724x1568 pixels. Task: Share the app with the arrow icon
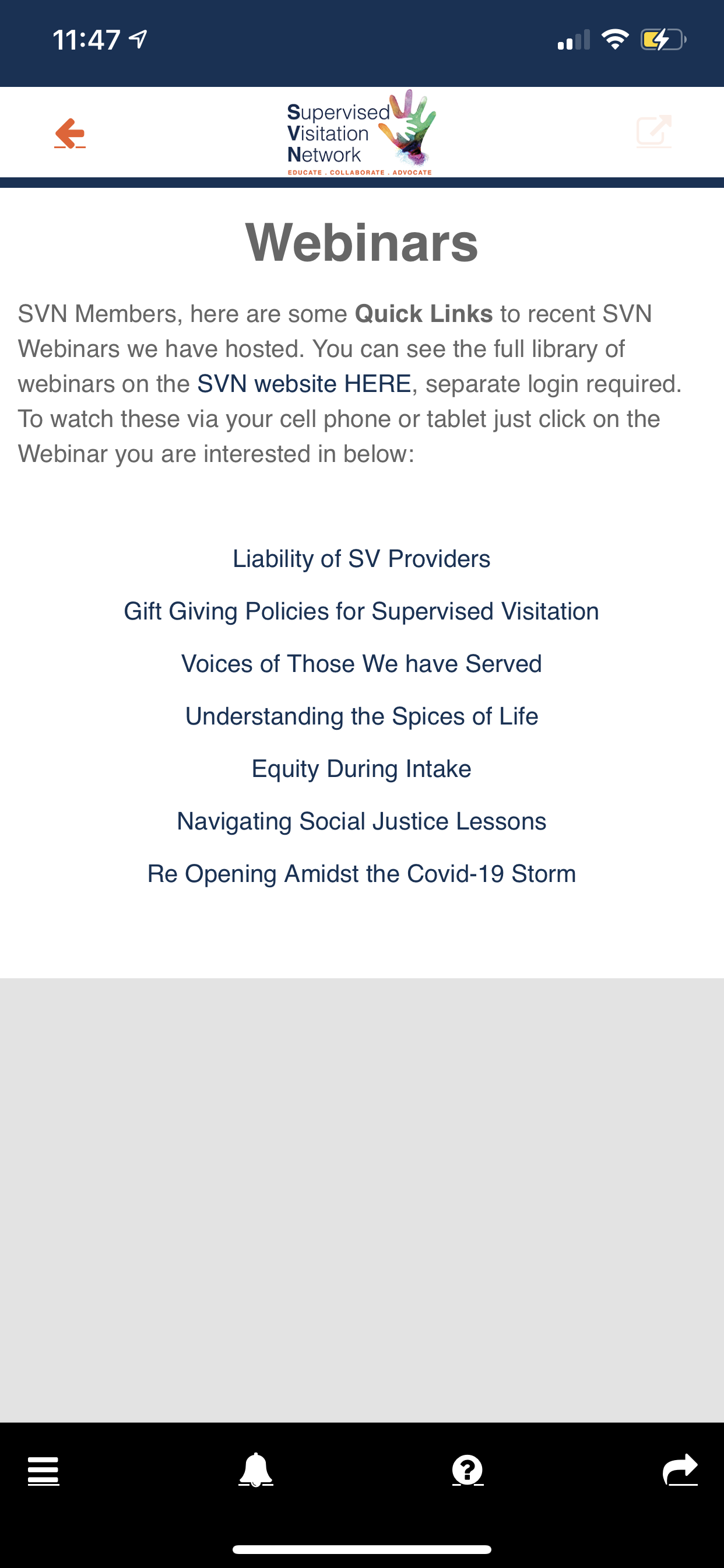pyautogui.click(x=680, y=1470)
